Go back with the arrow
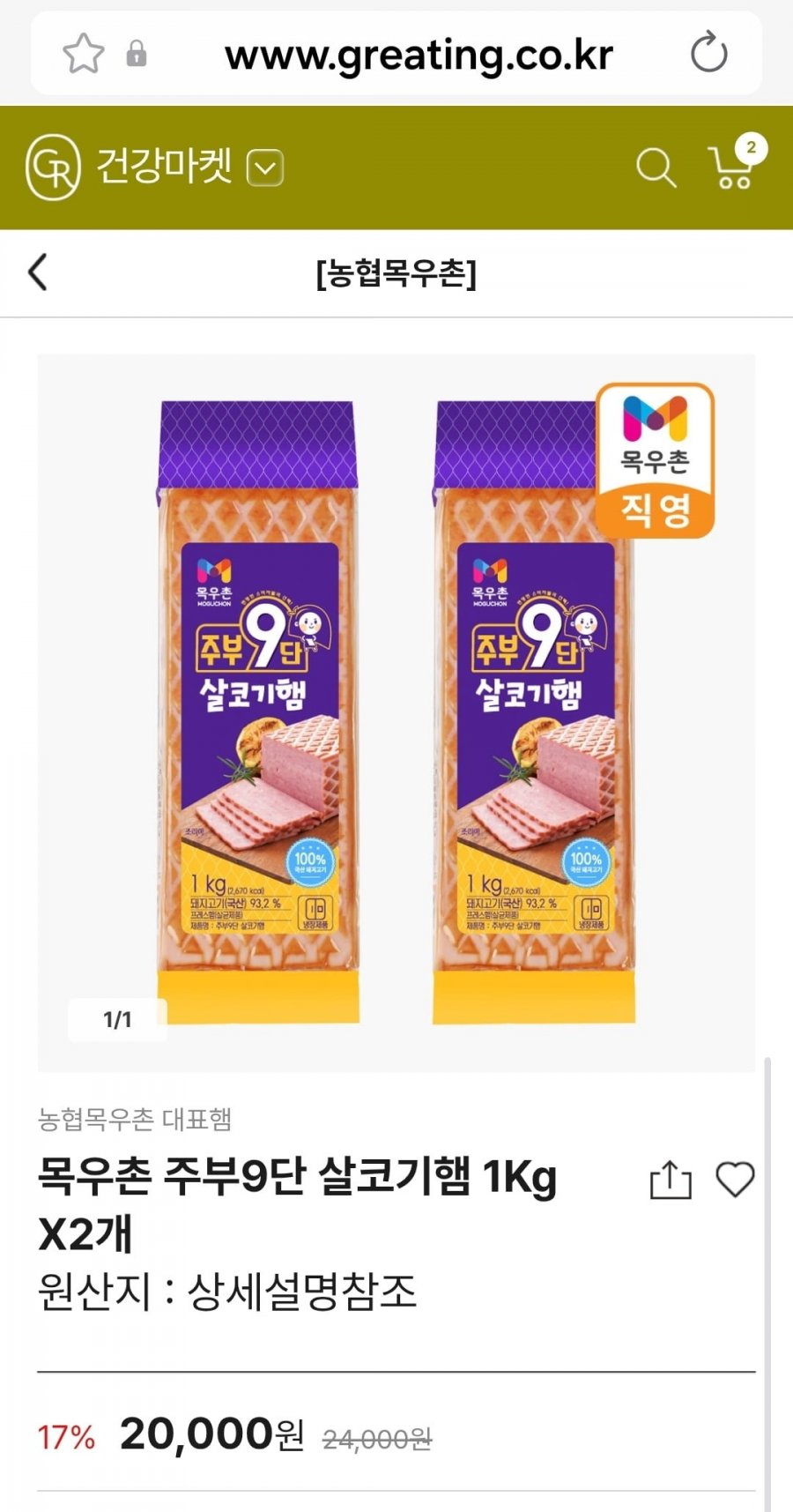793x1512 pixels. click(38, 272)
